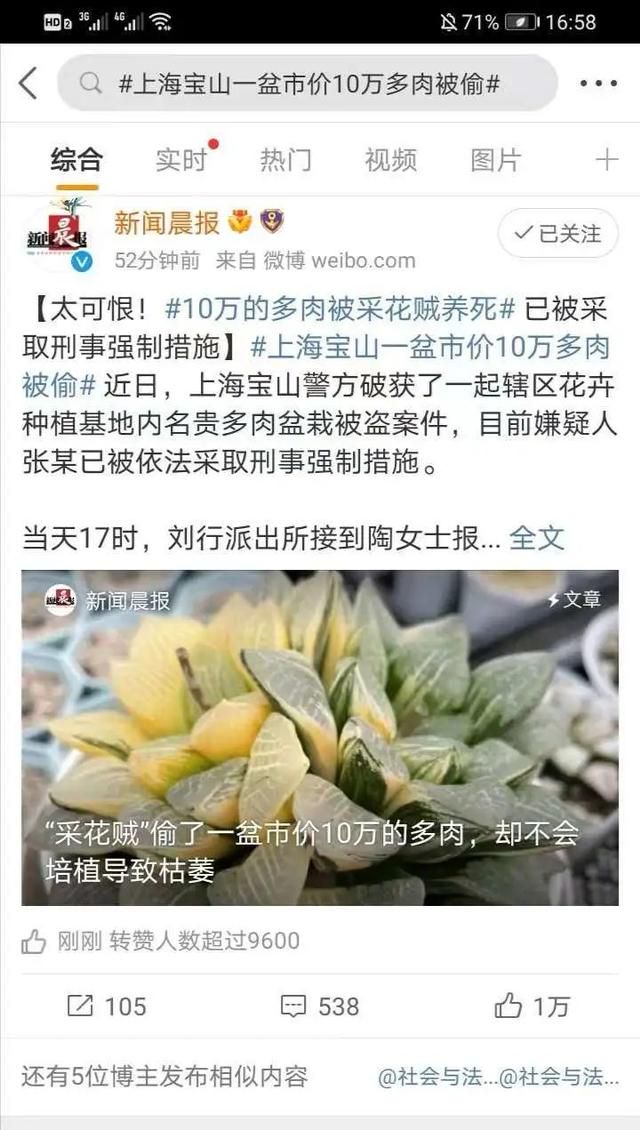
Task: Like the post with 1万 likes
Action: [x=532, y=1006]
